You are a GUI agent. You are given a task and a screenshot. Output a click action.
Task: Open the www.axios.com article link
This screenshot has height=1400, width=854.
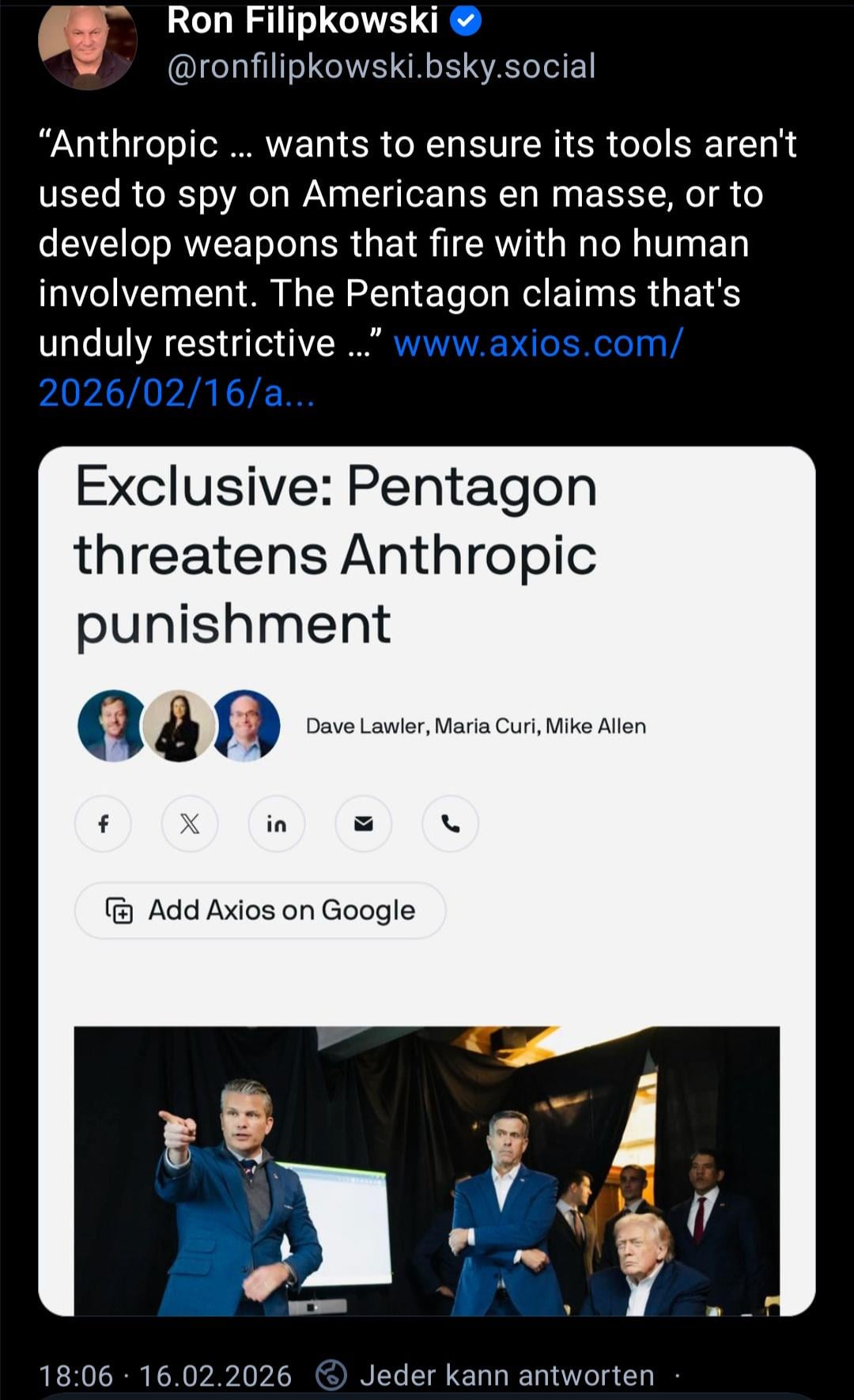(x=538, y=344)
